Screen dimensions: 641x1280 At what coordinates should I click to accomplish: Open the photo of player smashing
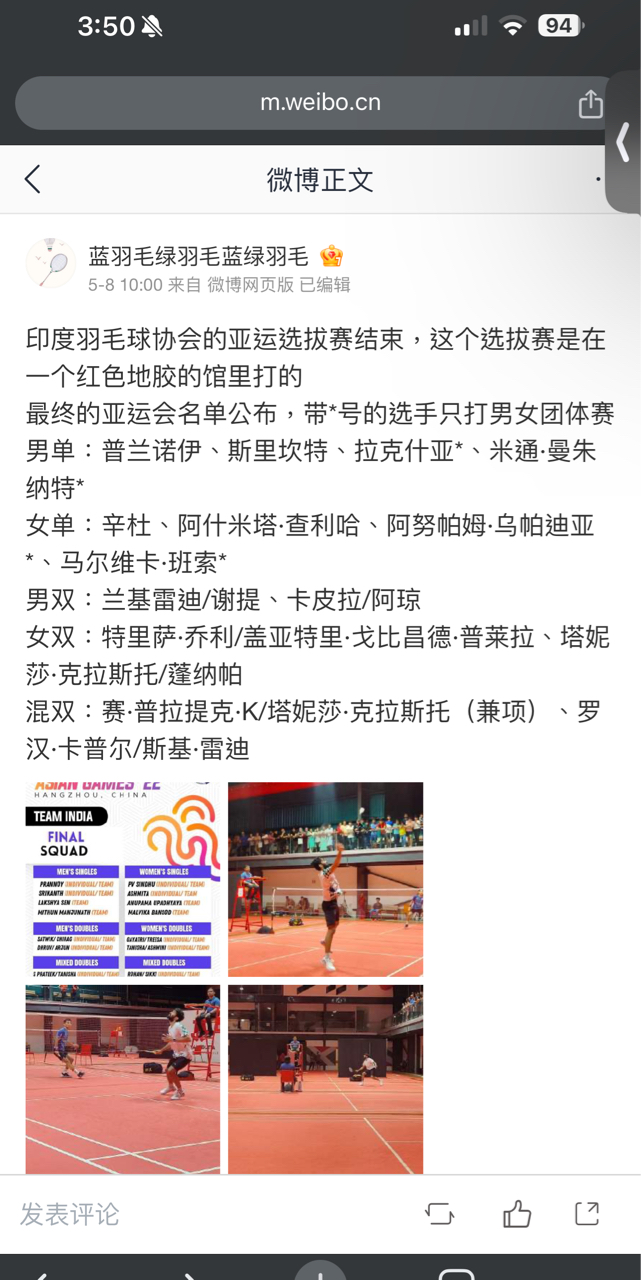pyautogui.click(x=325, y=879)
